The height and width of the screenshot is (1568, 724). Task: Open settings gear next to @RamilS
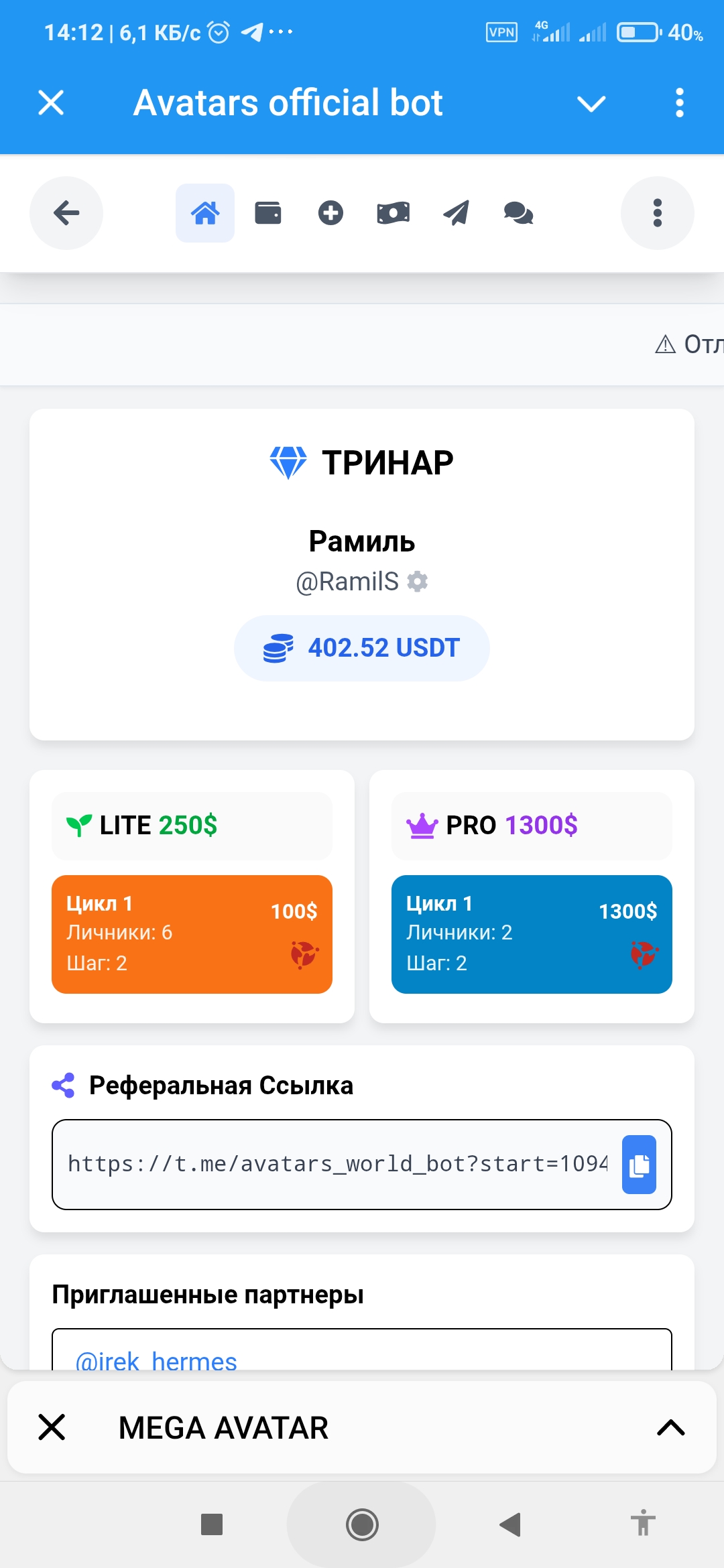418,582
